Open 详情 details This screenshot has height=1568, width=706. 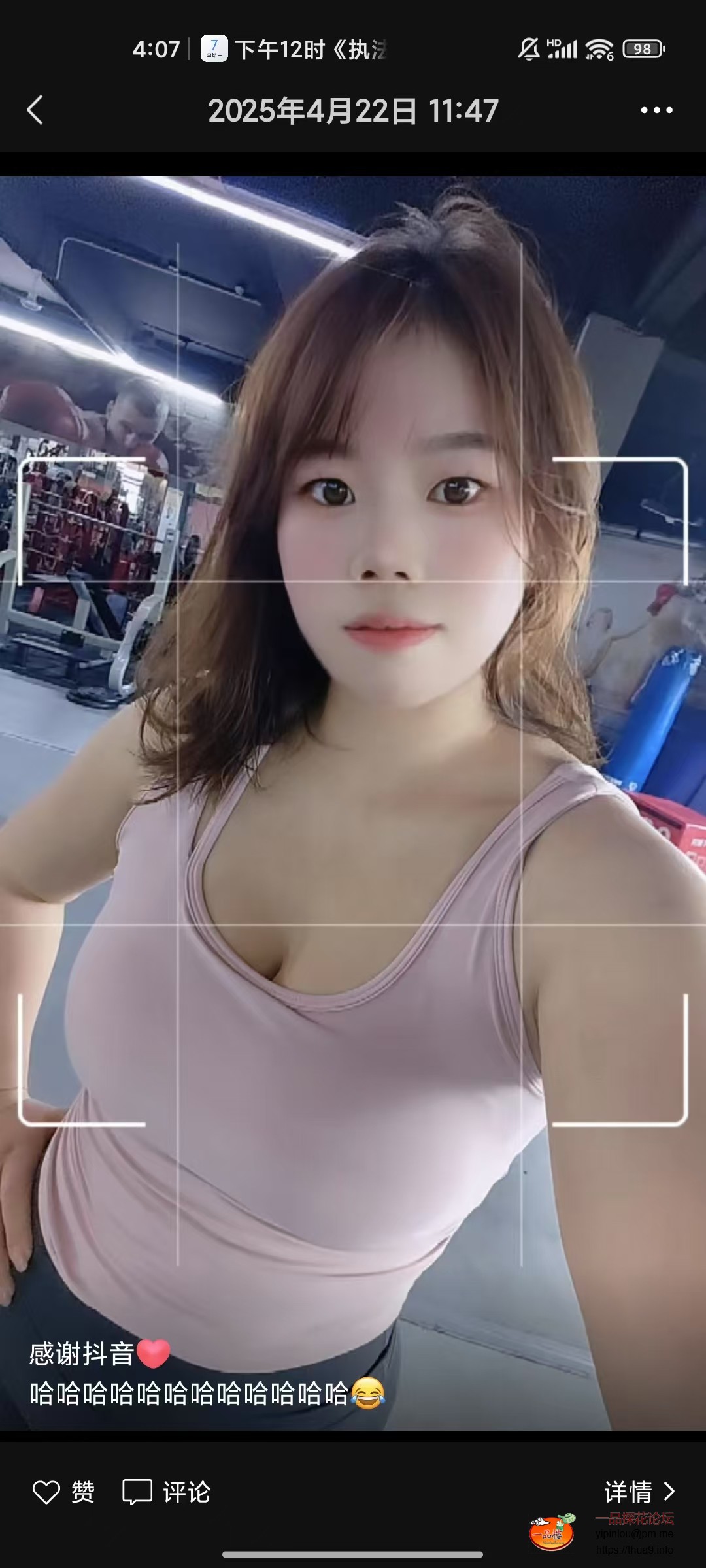click(x=639, y=1492)
